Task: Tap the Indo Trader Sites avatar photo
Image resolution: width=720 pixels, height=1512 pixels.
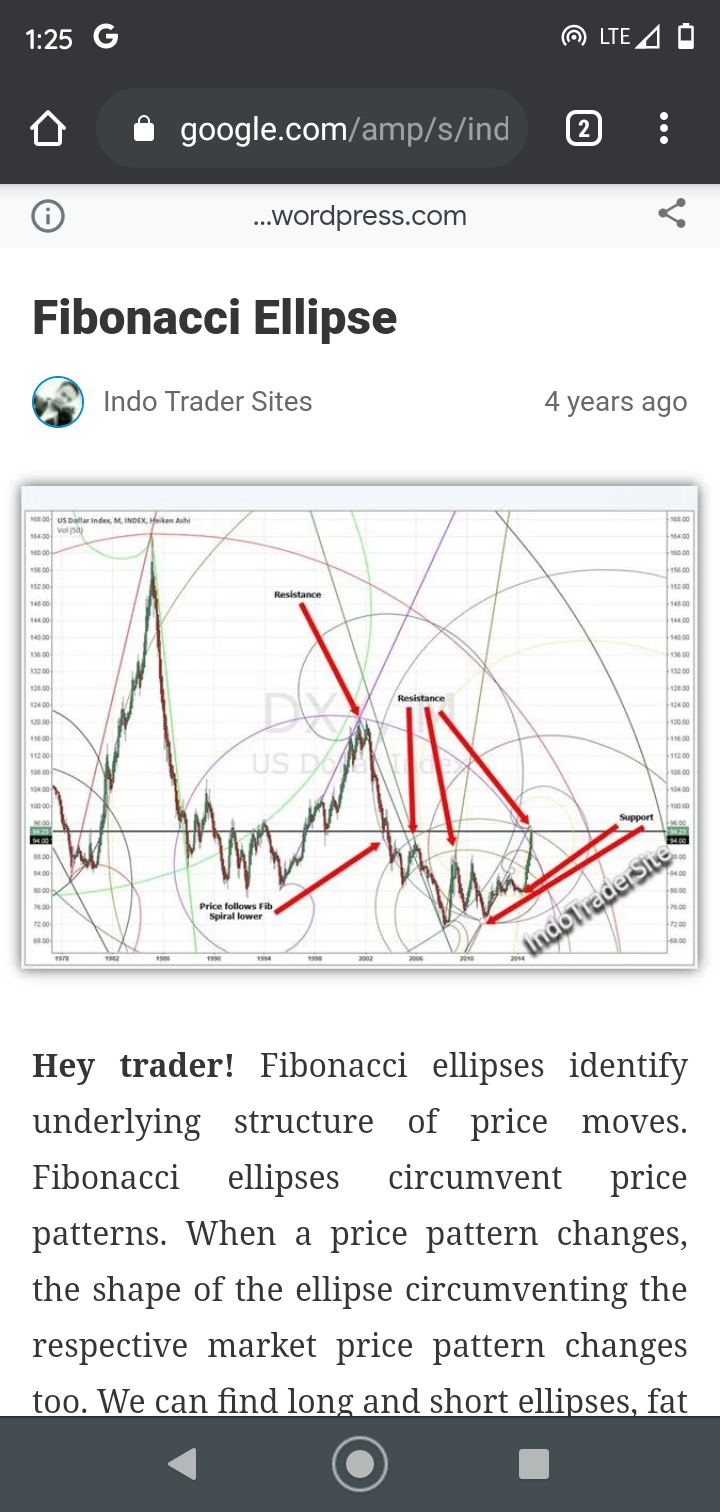Action: tap(57, 401)
